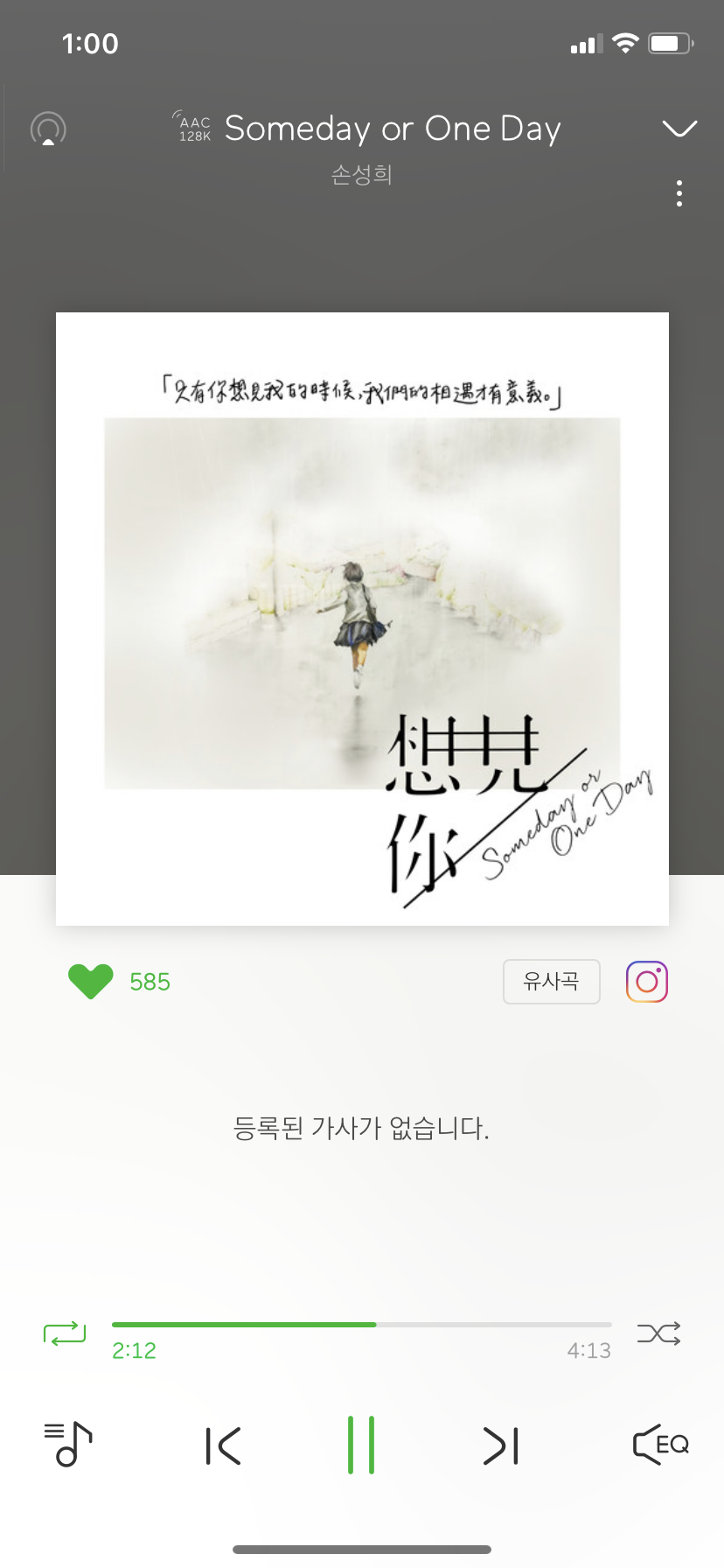Tap the like count showing 585
Viewport: 724px width, 1568px height.
click(x=150, y=981)
